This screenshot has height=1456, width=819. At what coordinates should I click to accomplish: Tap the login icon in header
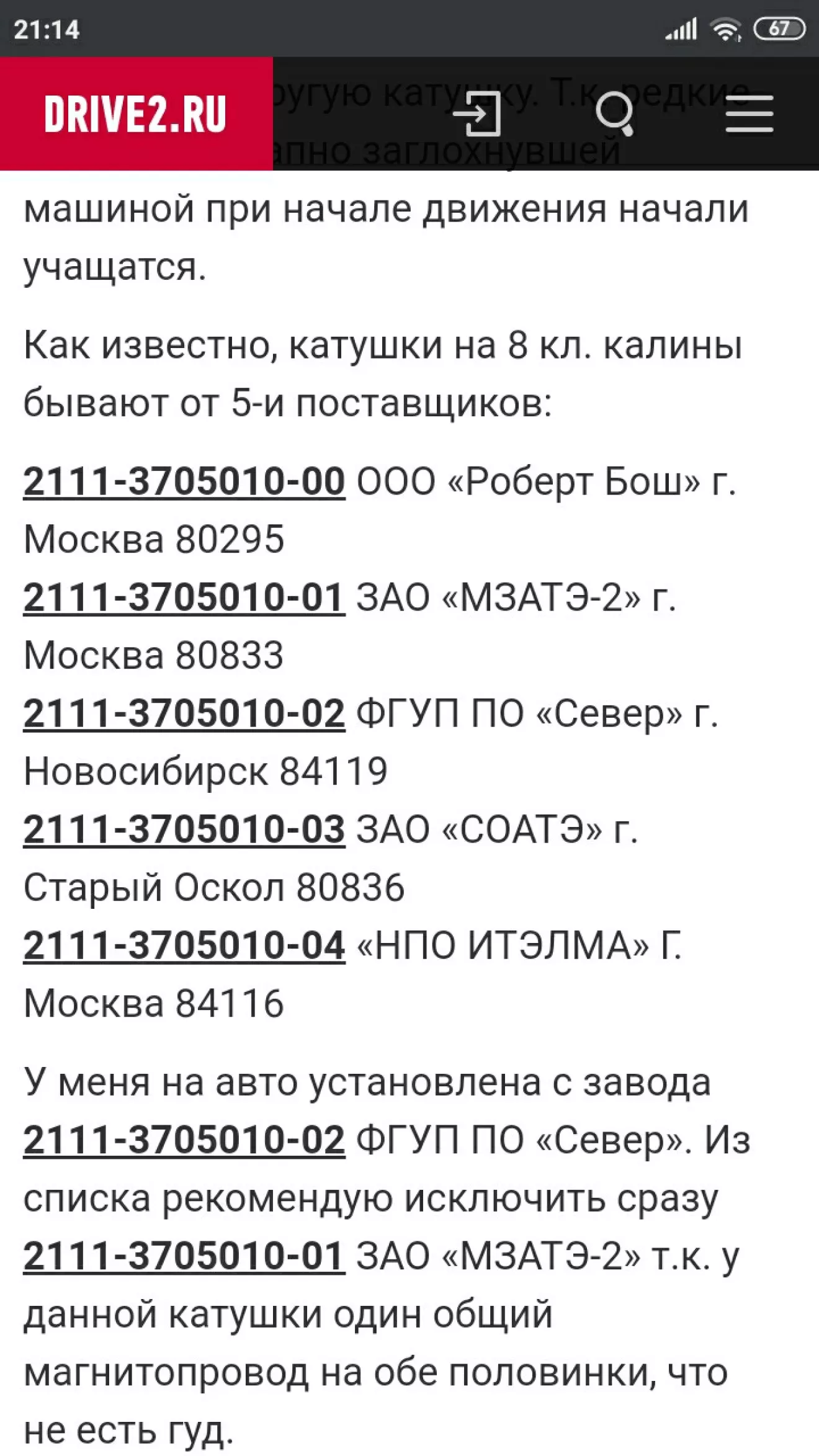[478, 114]
